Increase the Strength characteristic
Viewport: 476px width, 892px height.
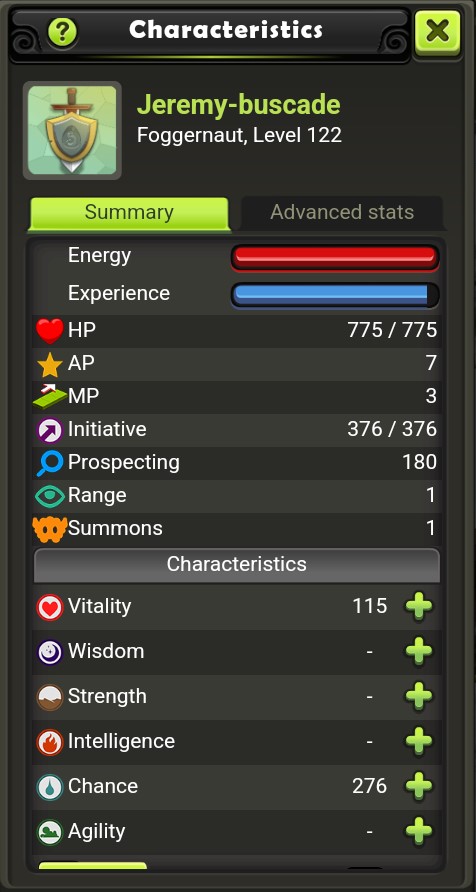419,696
